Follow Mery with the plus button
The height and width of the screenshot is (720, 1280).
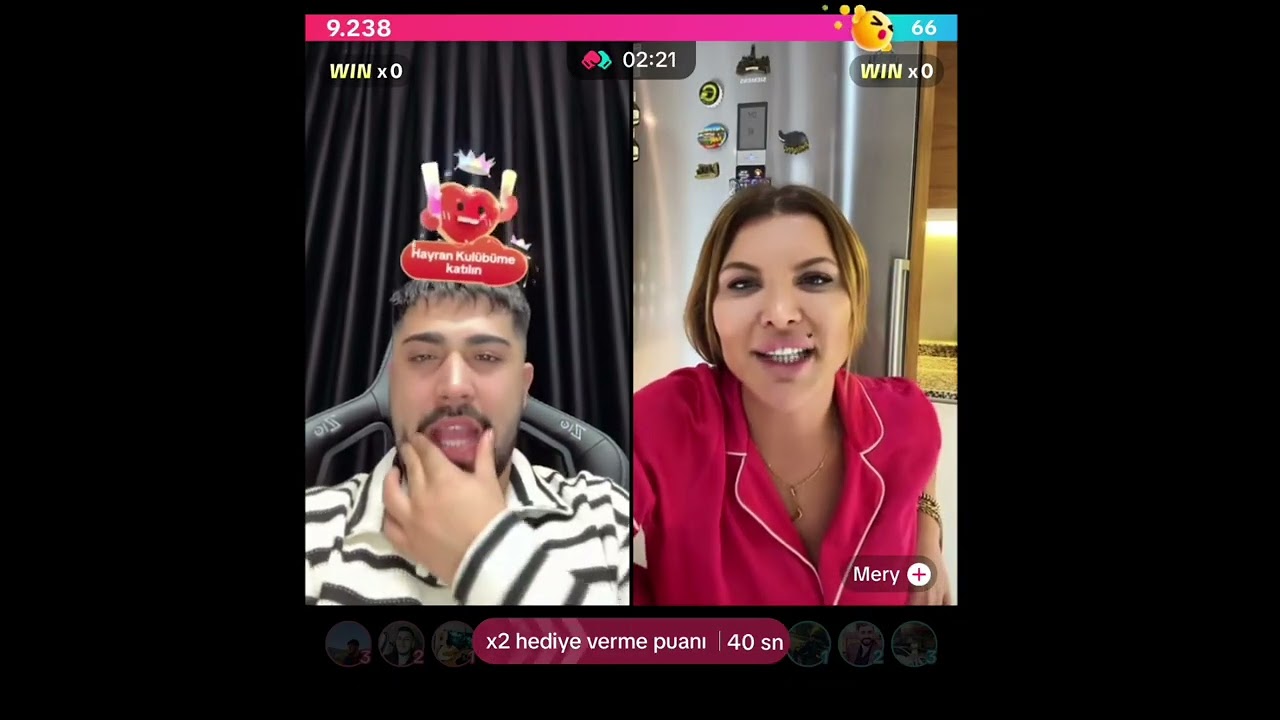pos(918,574)
